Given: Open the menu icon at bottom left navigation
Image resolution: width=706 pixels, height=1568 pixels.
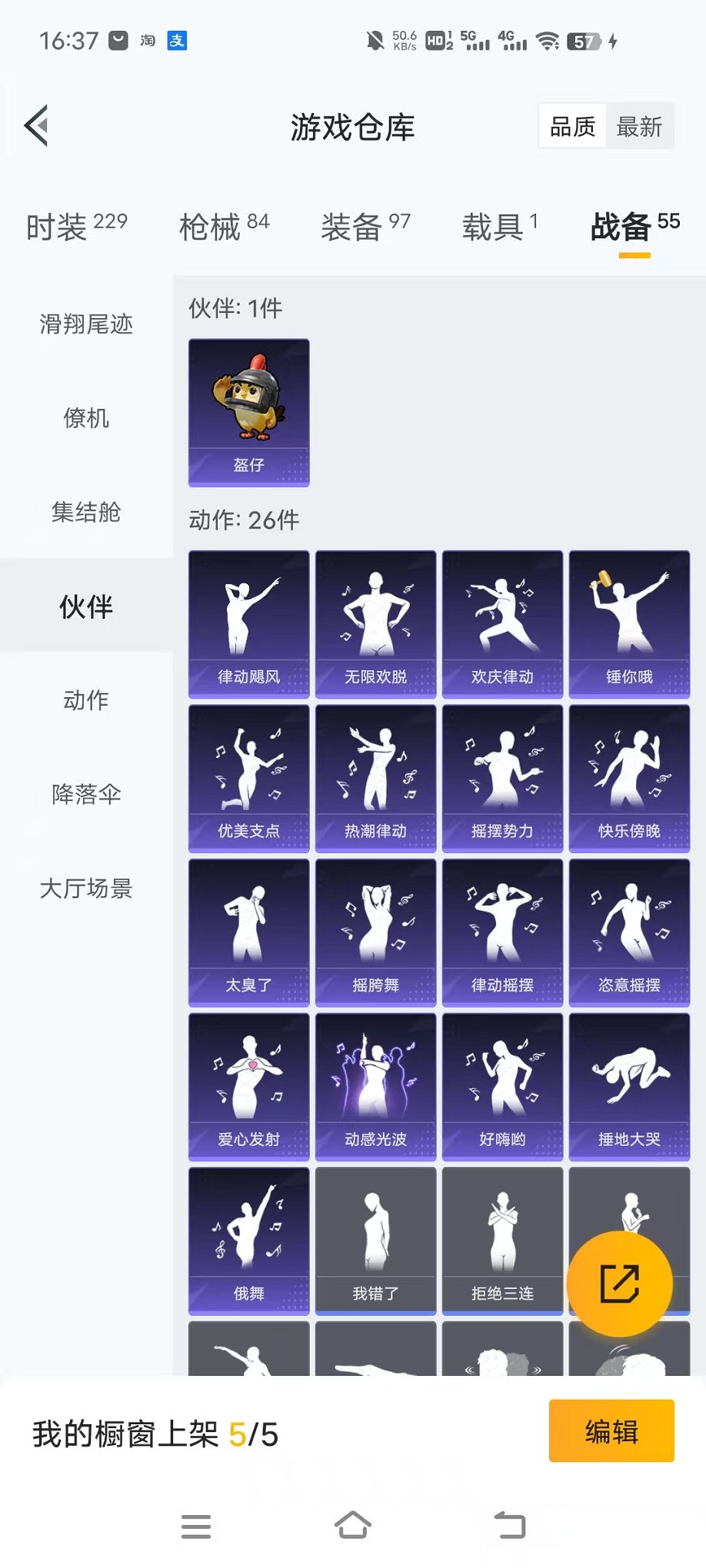Looking at the screenshot, I should coord(197,1526).
